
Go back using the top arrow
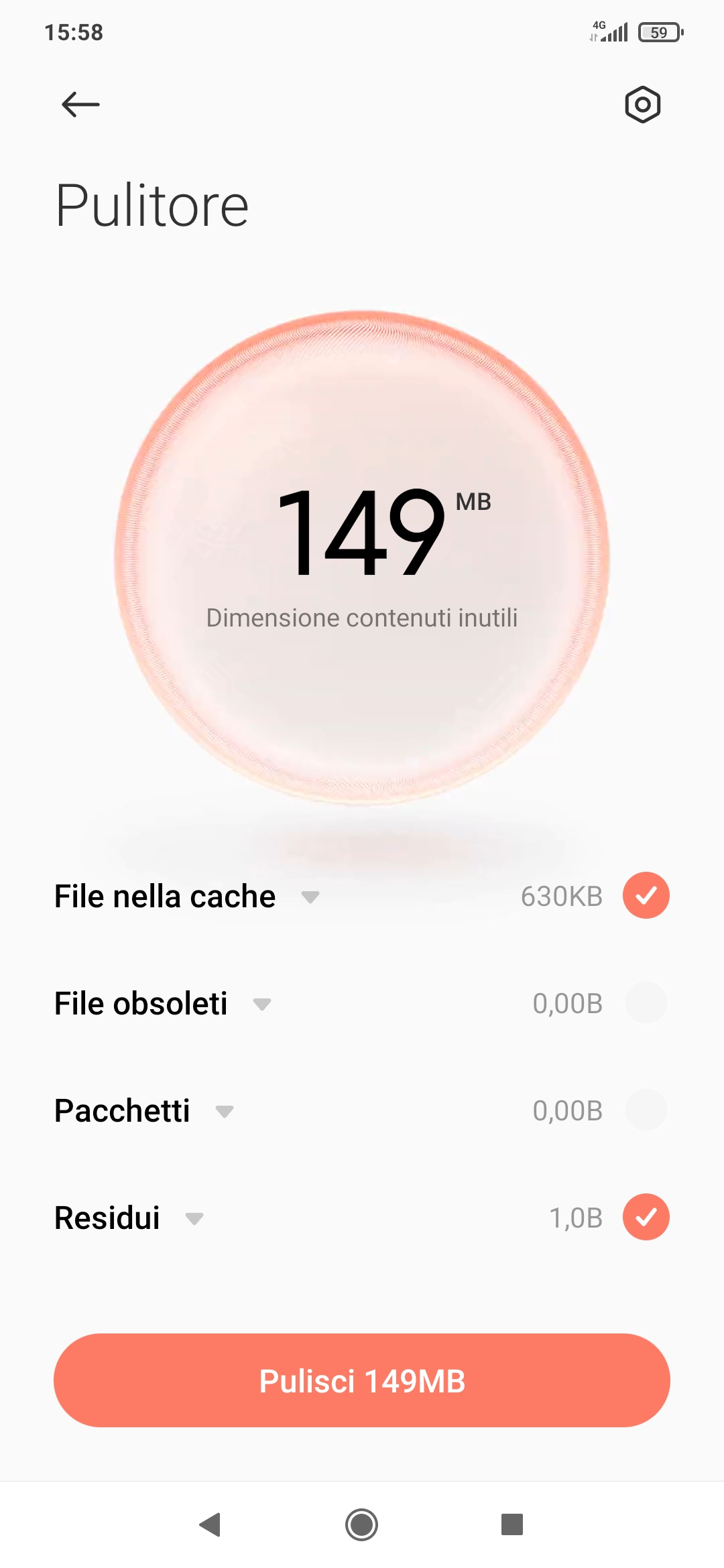click(x=80, y=105)
